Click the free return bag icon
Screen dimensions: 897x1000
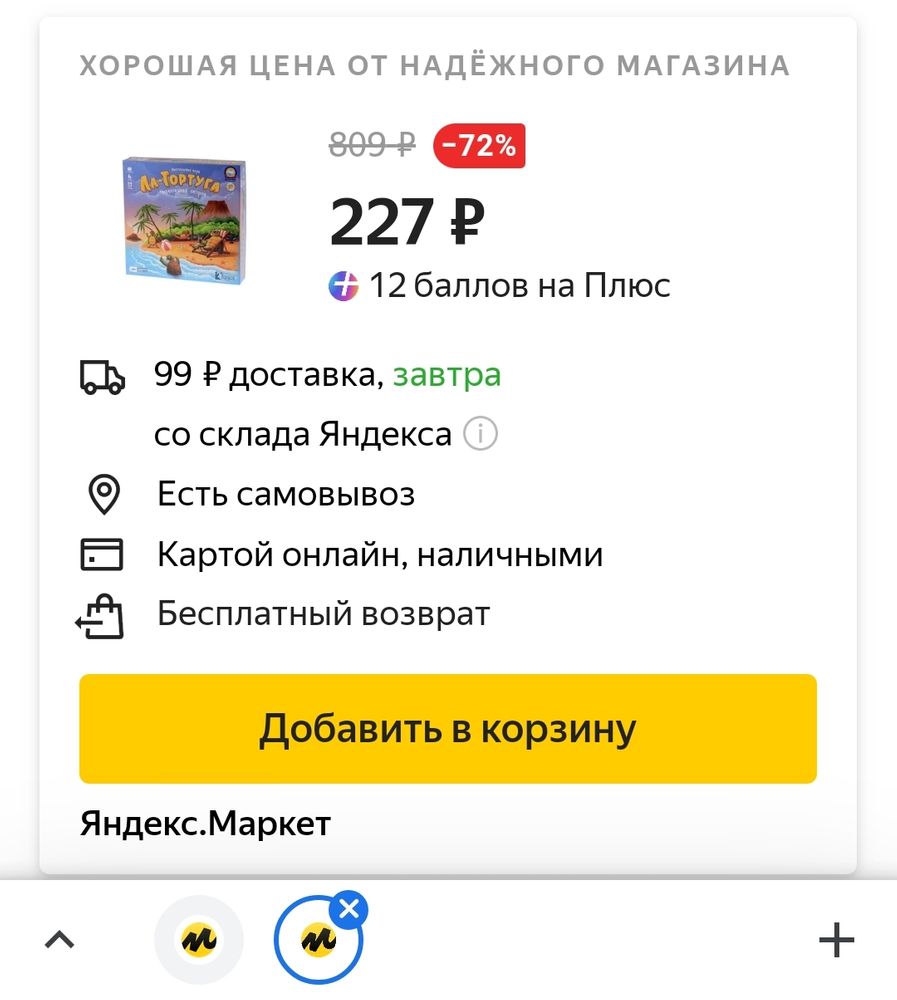(102, 615)
